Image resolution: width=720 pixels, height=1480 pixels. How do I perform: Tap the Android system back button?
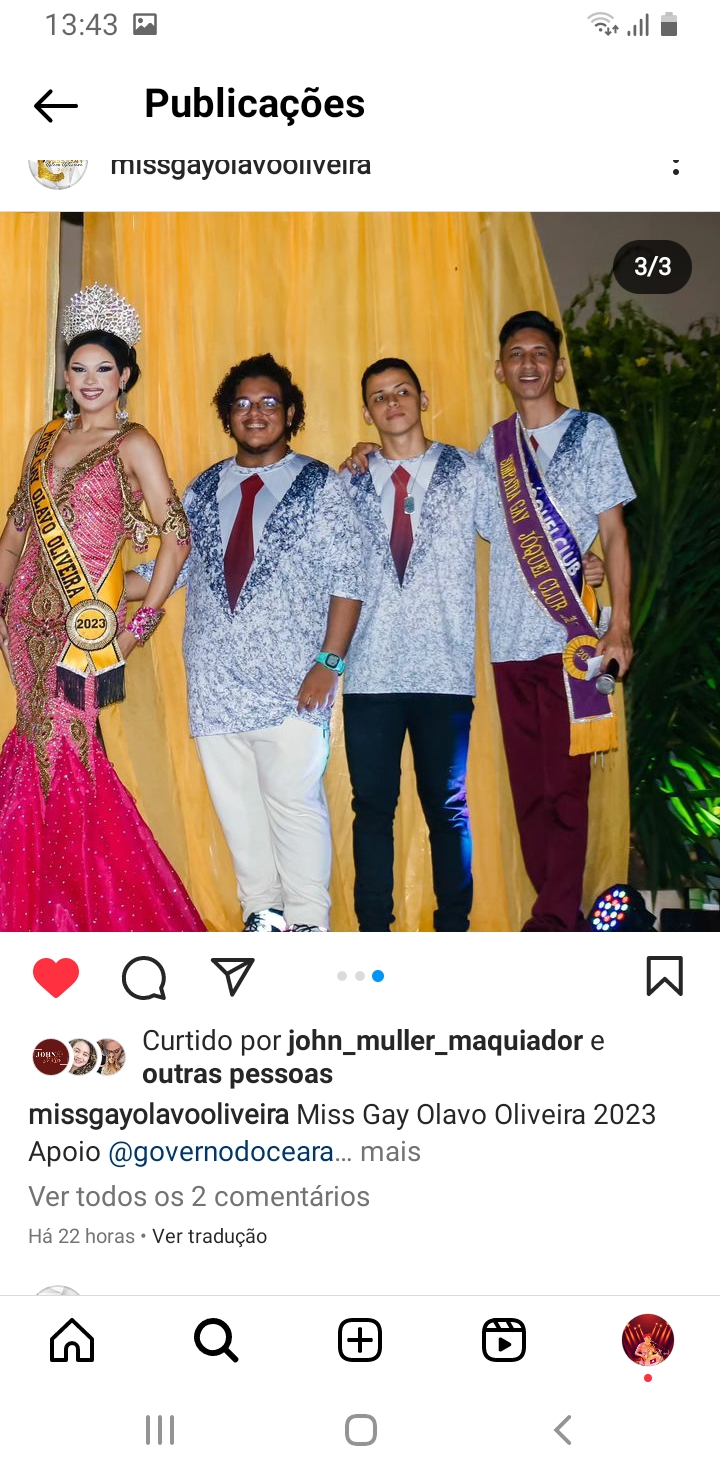[563, 1430]
